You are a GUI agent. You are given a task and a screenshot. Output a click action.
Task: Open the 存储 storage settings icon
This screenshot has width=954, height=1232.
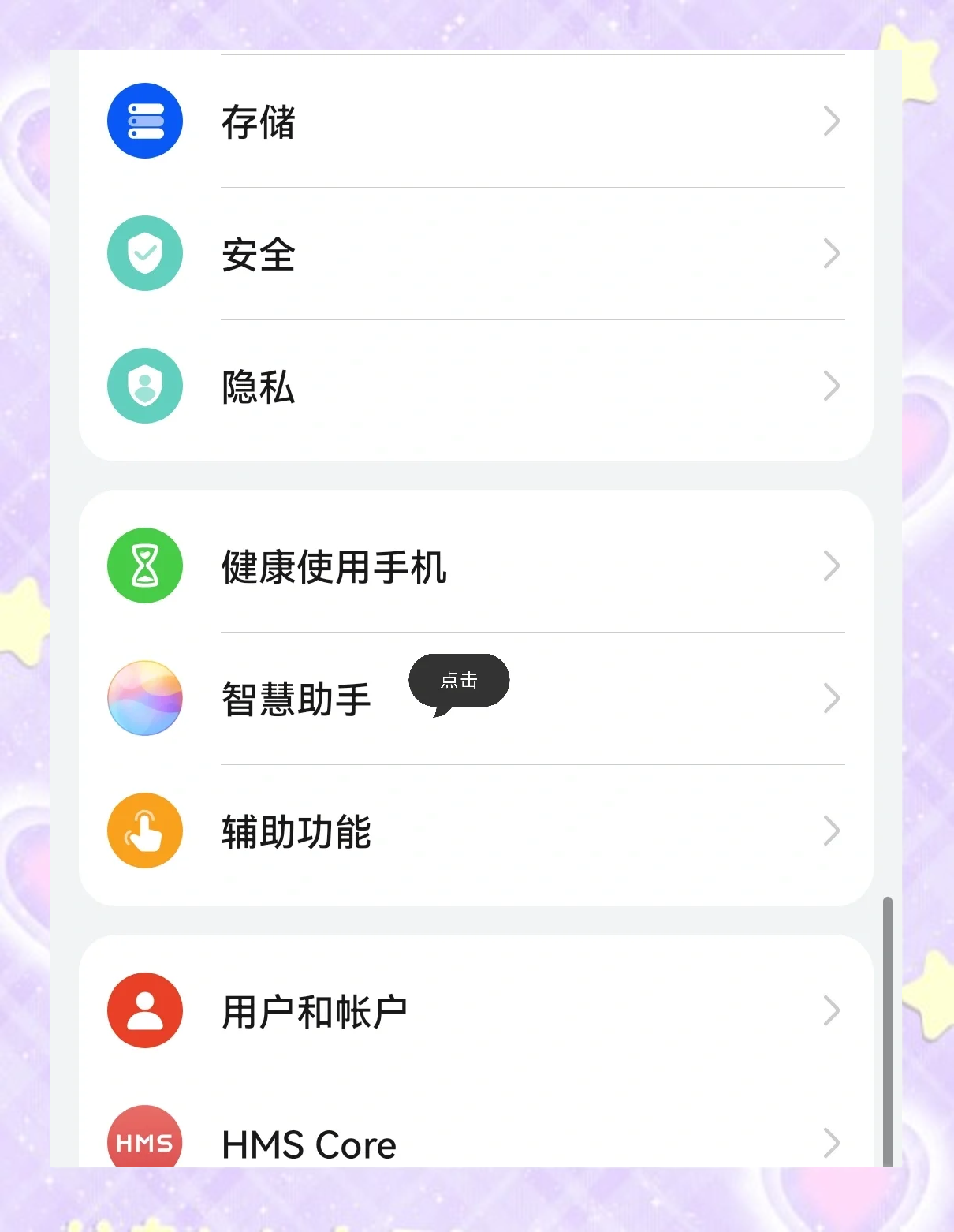(x=144, y=120)
